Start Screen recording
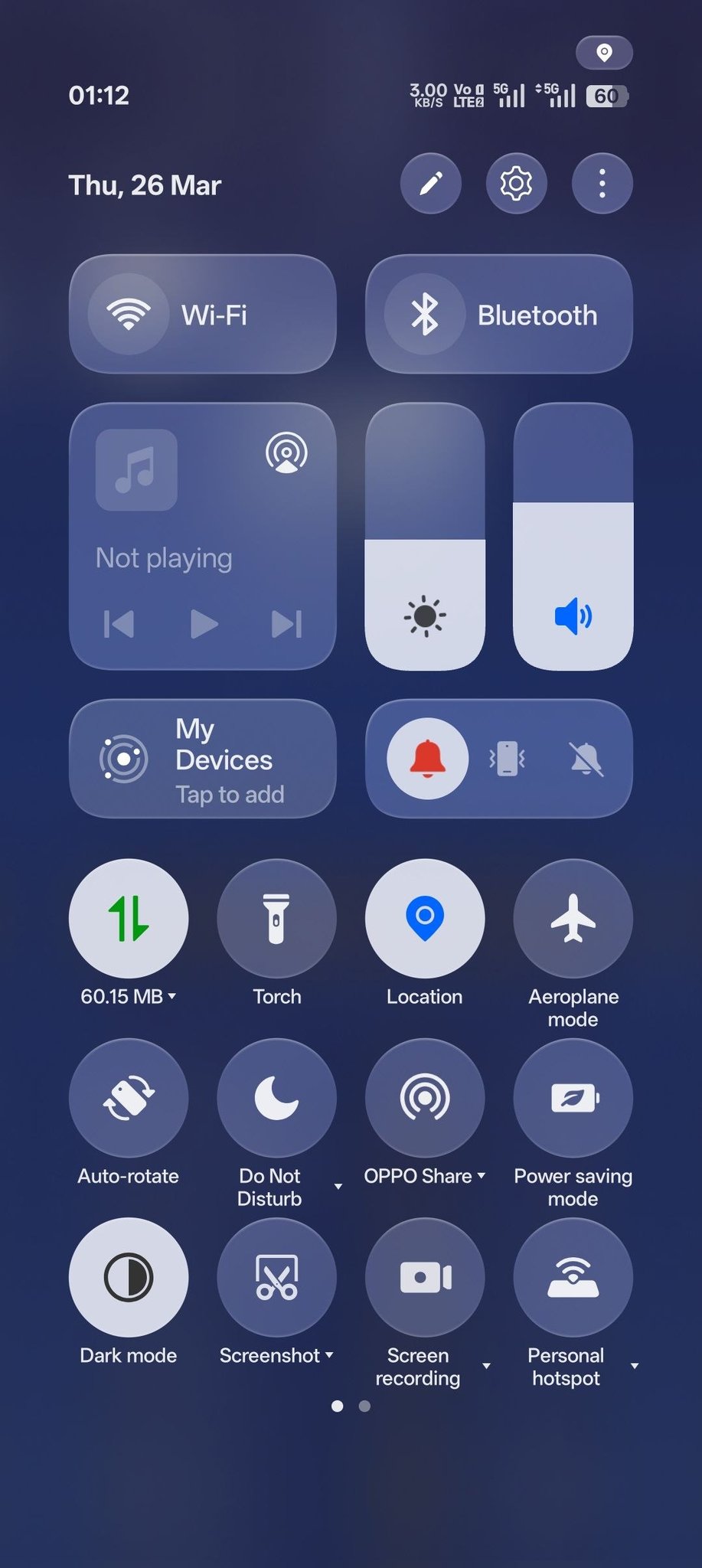702x1568 pixels. tap(425, 1277)
